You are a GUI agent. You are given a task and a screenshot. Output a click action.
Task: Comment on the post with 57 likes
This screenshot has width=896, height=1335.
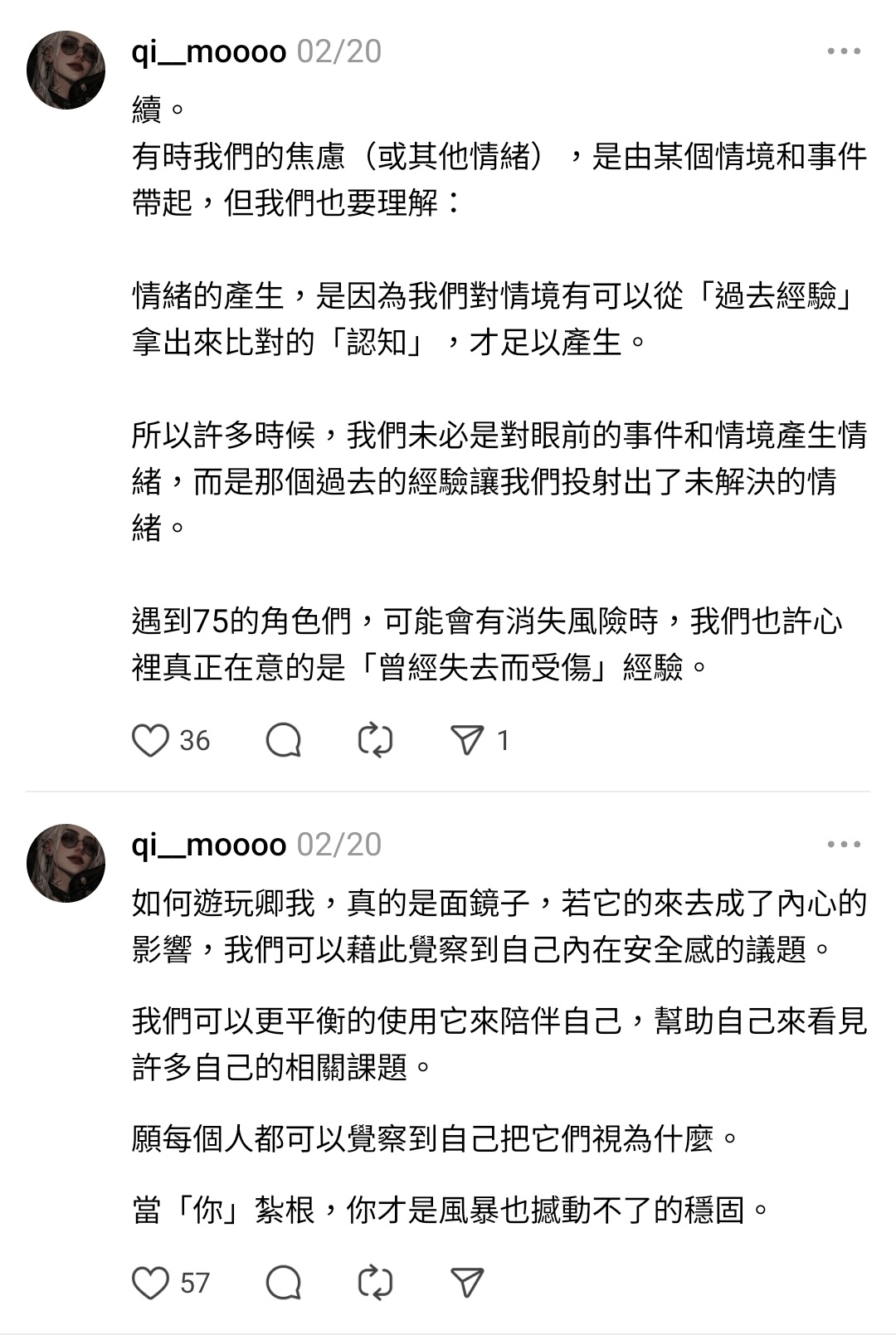click(x=283, y=1283)
